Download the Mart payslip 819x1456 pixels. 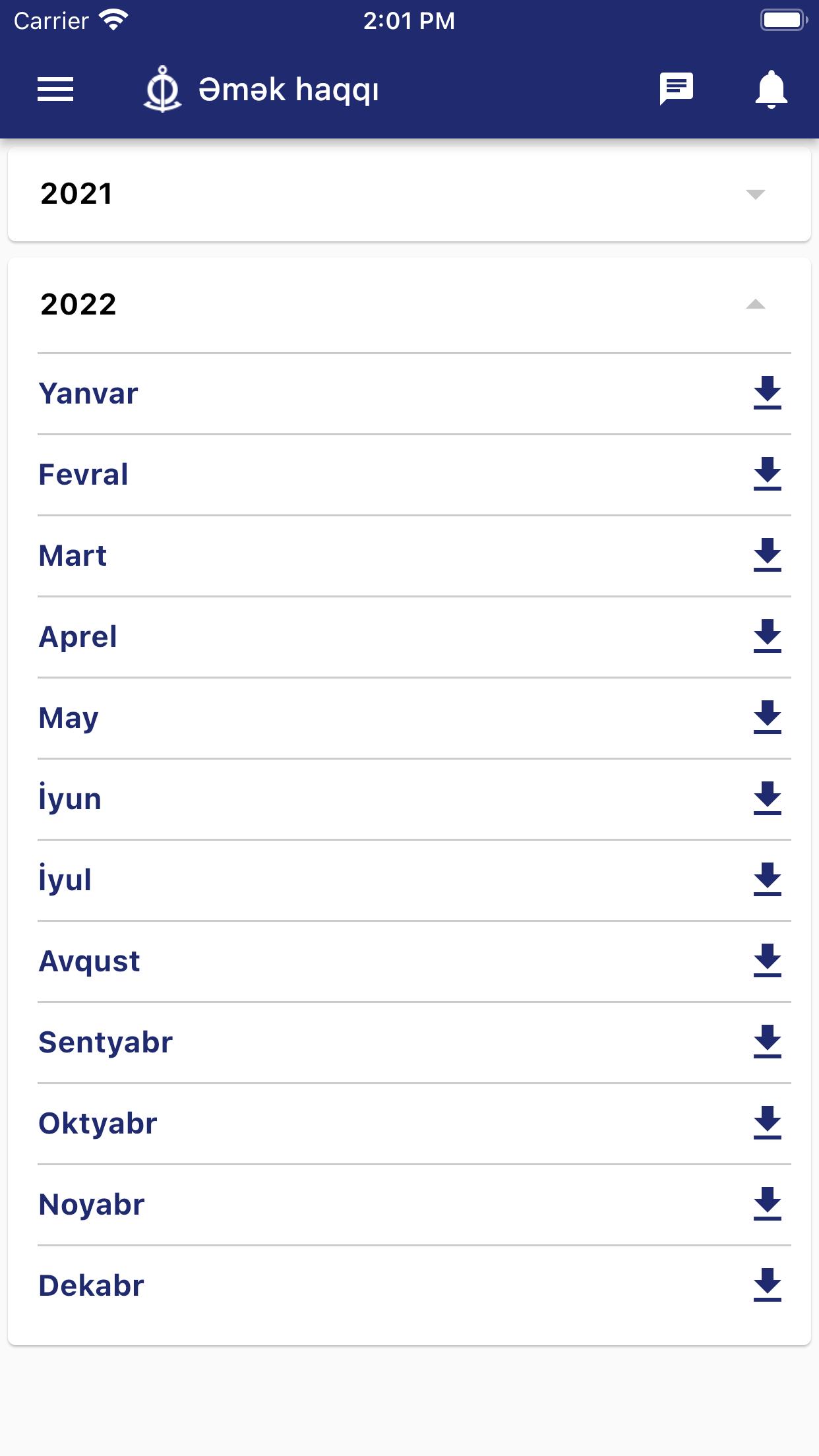(768, 555)
